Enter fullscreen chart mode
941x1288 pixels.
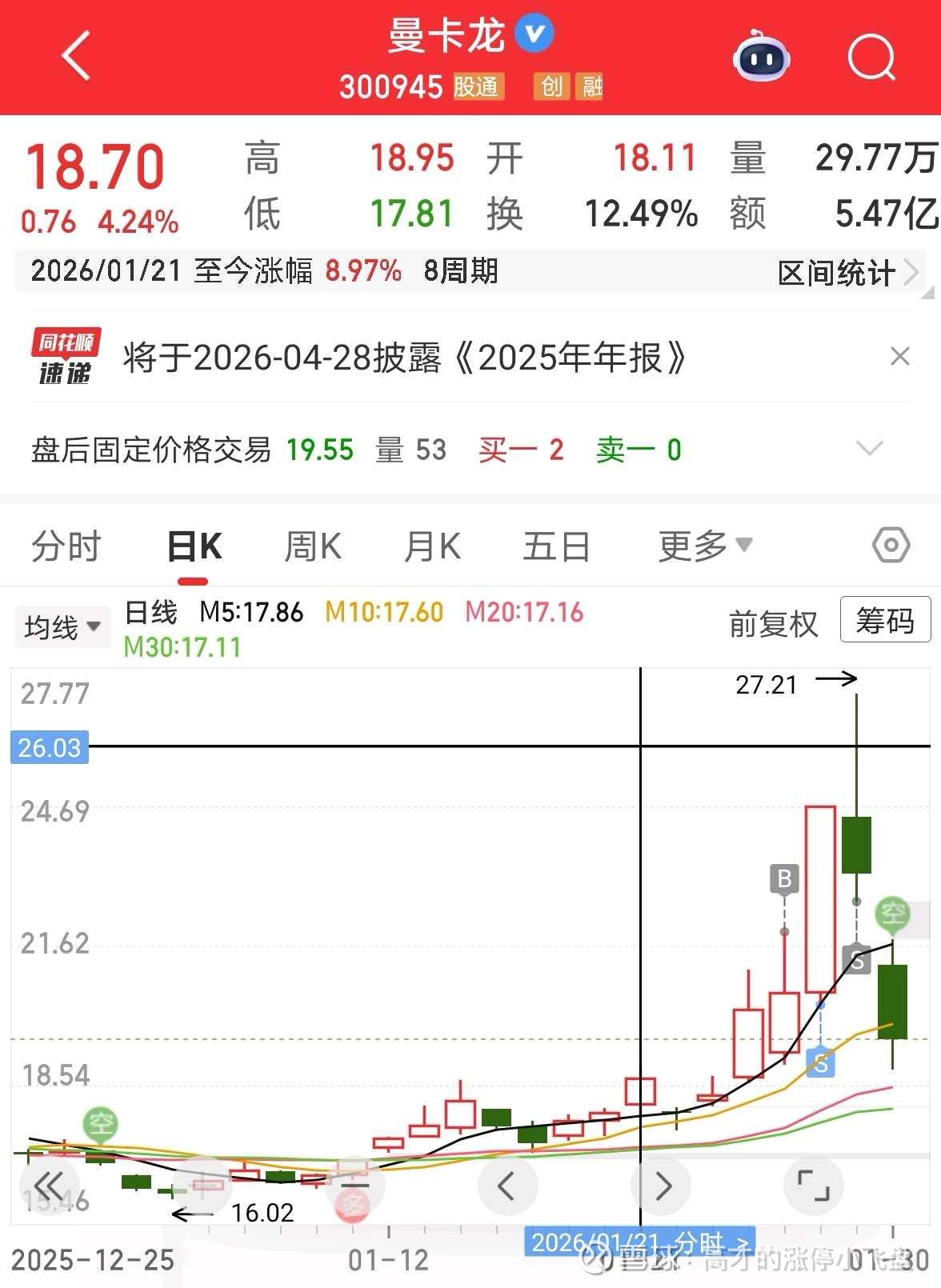click(814, 1186)
